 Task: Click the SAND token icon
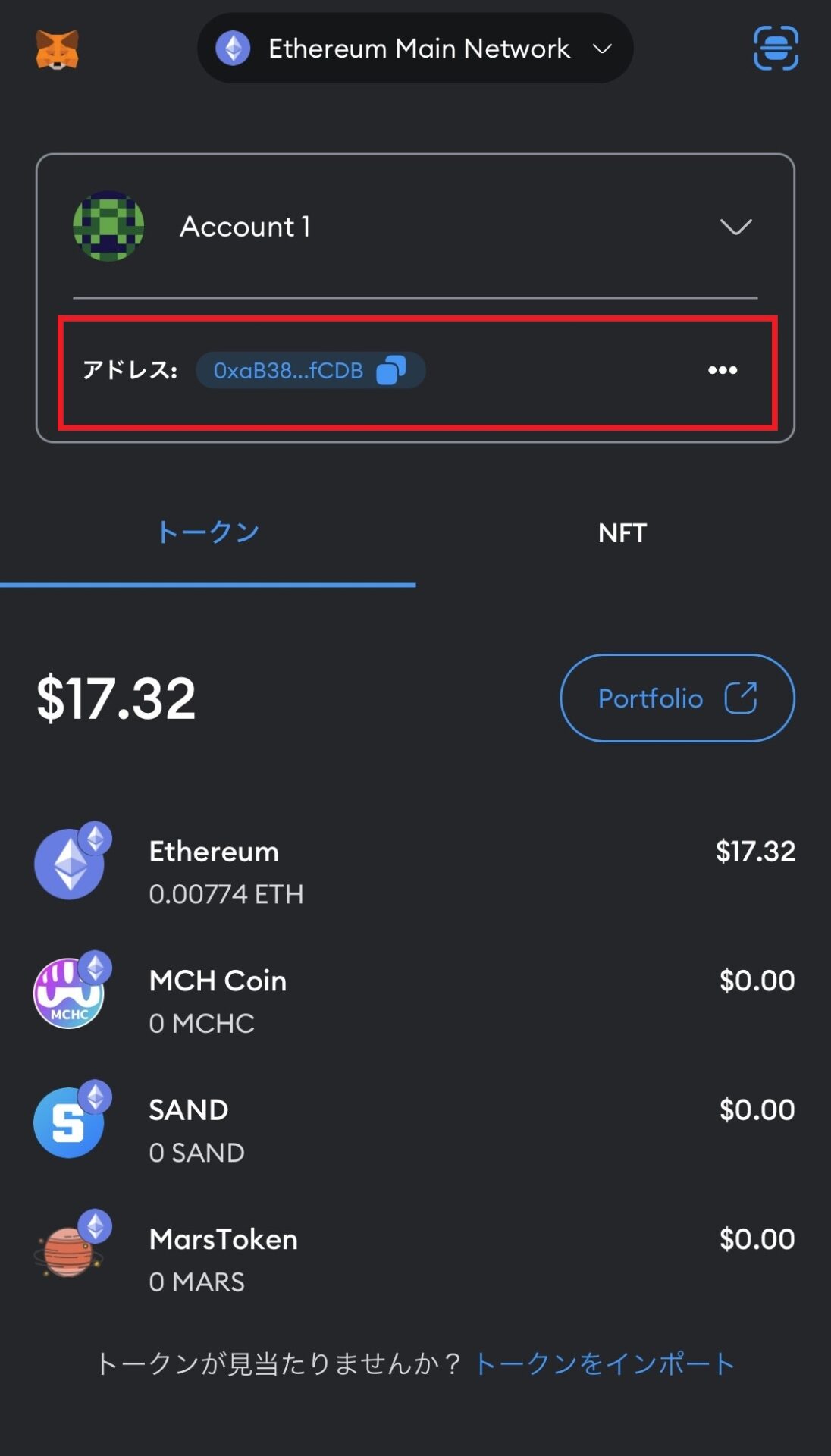(68, 1124)
